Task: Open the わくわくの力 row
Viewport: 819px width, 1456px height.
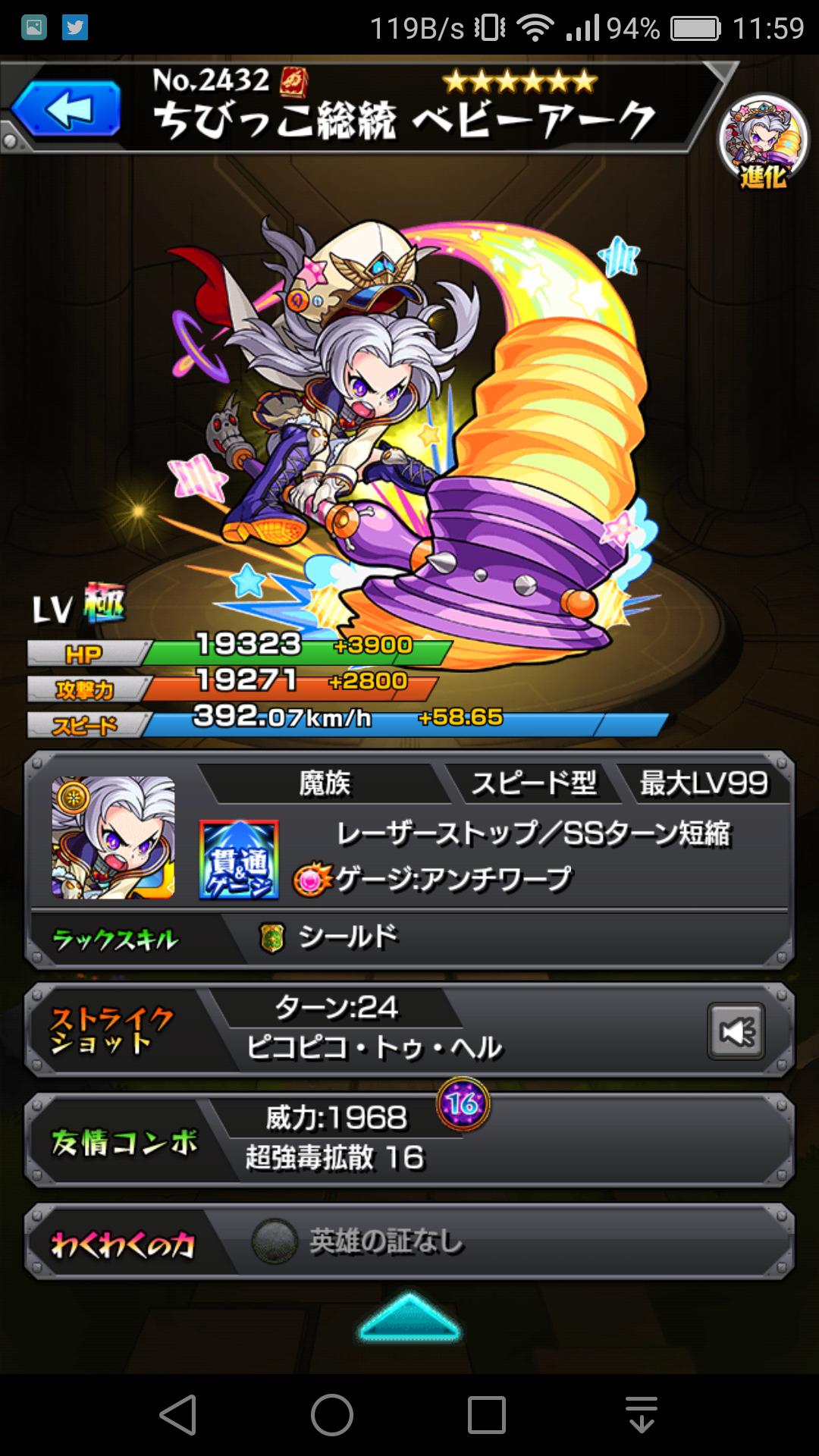Action: click(x=409, y=1243)
